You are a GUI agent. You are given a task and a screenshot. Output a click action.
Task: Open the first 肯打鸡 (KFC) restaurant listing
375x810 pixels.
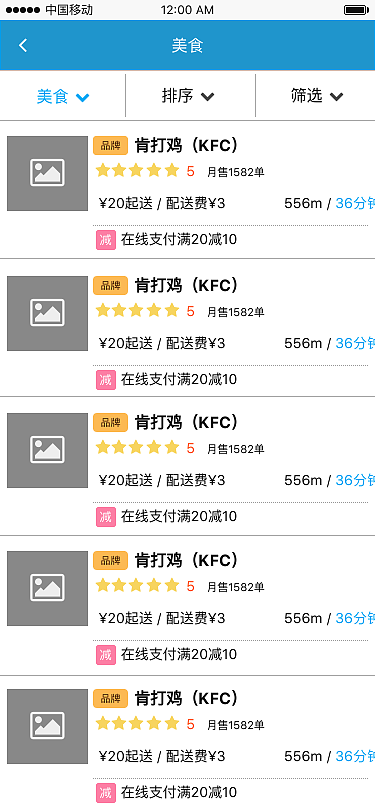point(188,190)
